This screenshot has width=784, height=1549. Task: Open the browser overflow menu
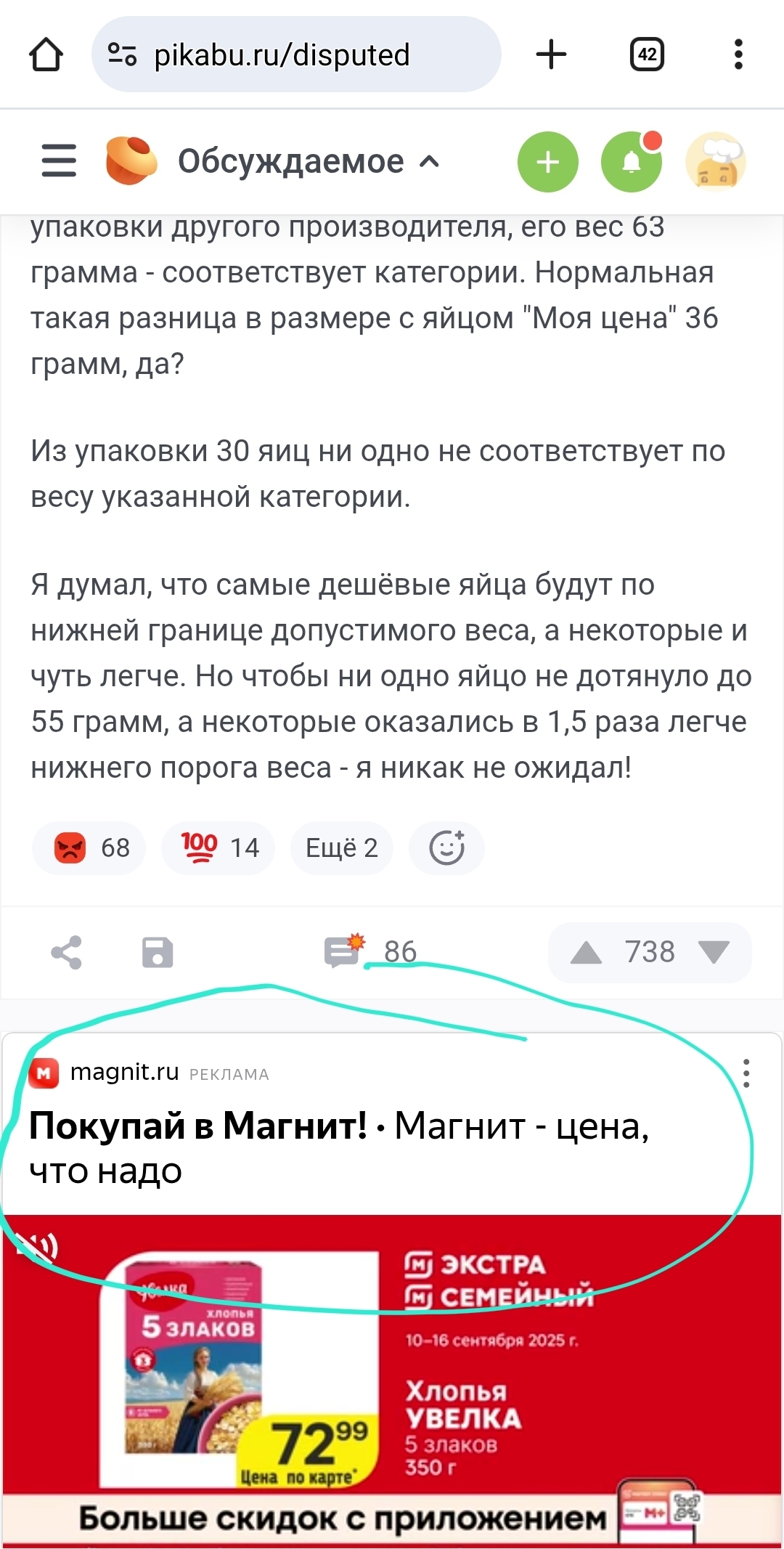(x=738, y=54)
